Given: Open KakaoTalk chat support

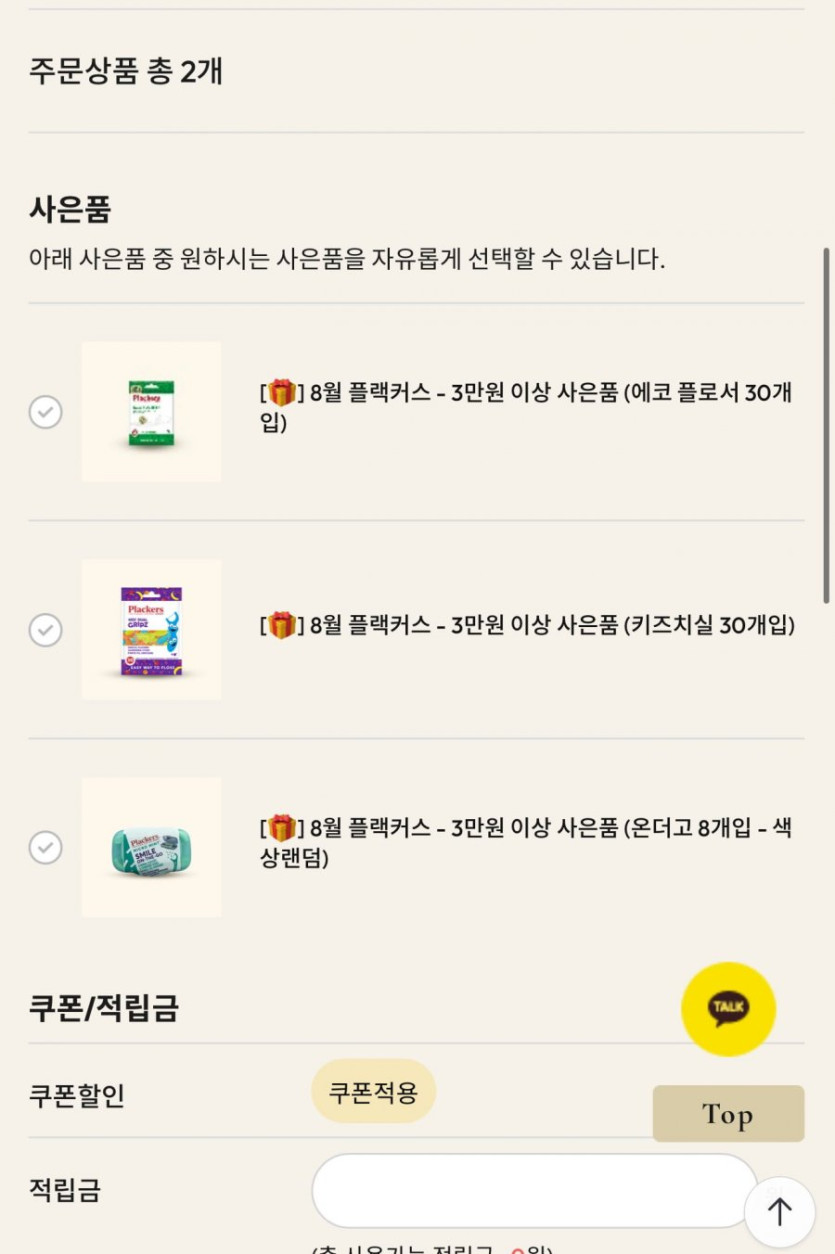Looking at the screenshot, I should pyautogui.click(x=728, y=1009).
